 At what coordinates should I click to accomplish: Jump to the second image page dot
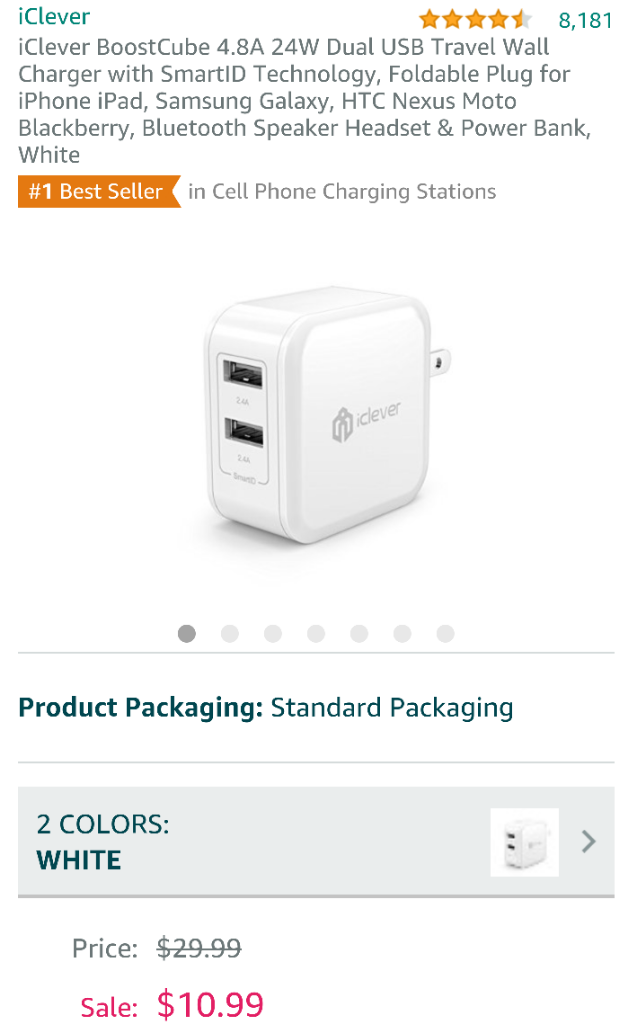[230, 633]
